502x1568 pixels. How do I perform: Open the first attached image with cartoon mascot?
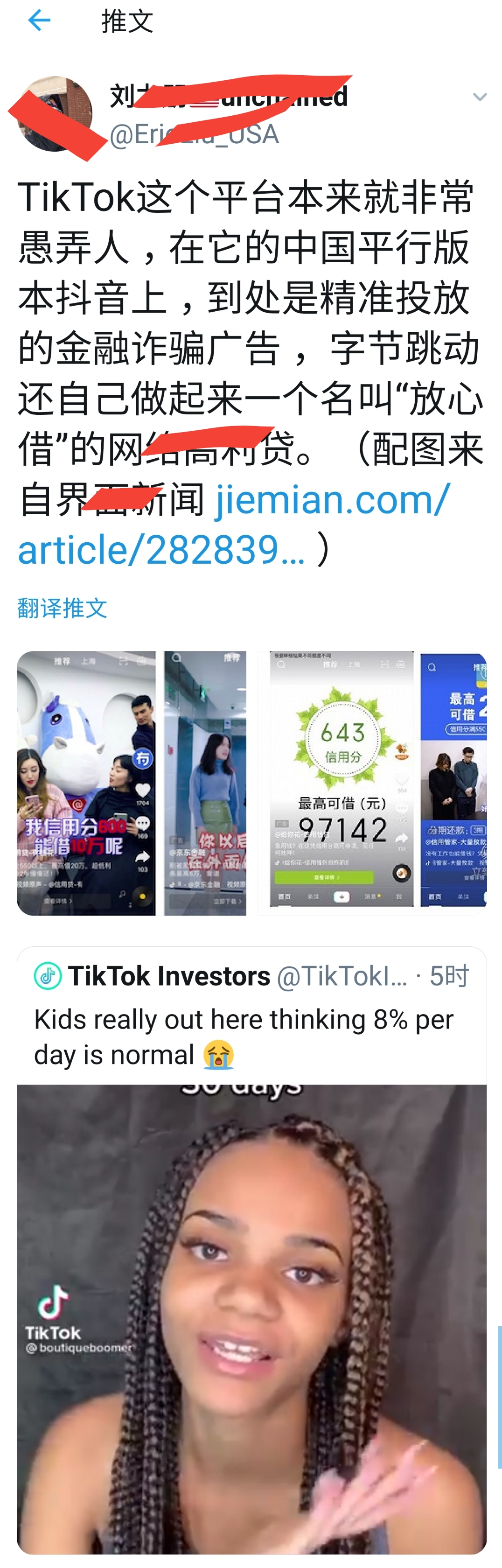(x=86, y=783)
